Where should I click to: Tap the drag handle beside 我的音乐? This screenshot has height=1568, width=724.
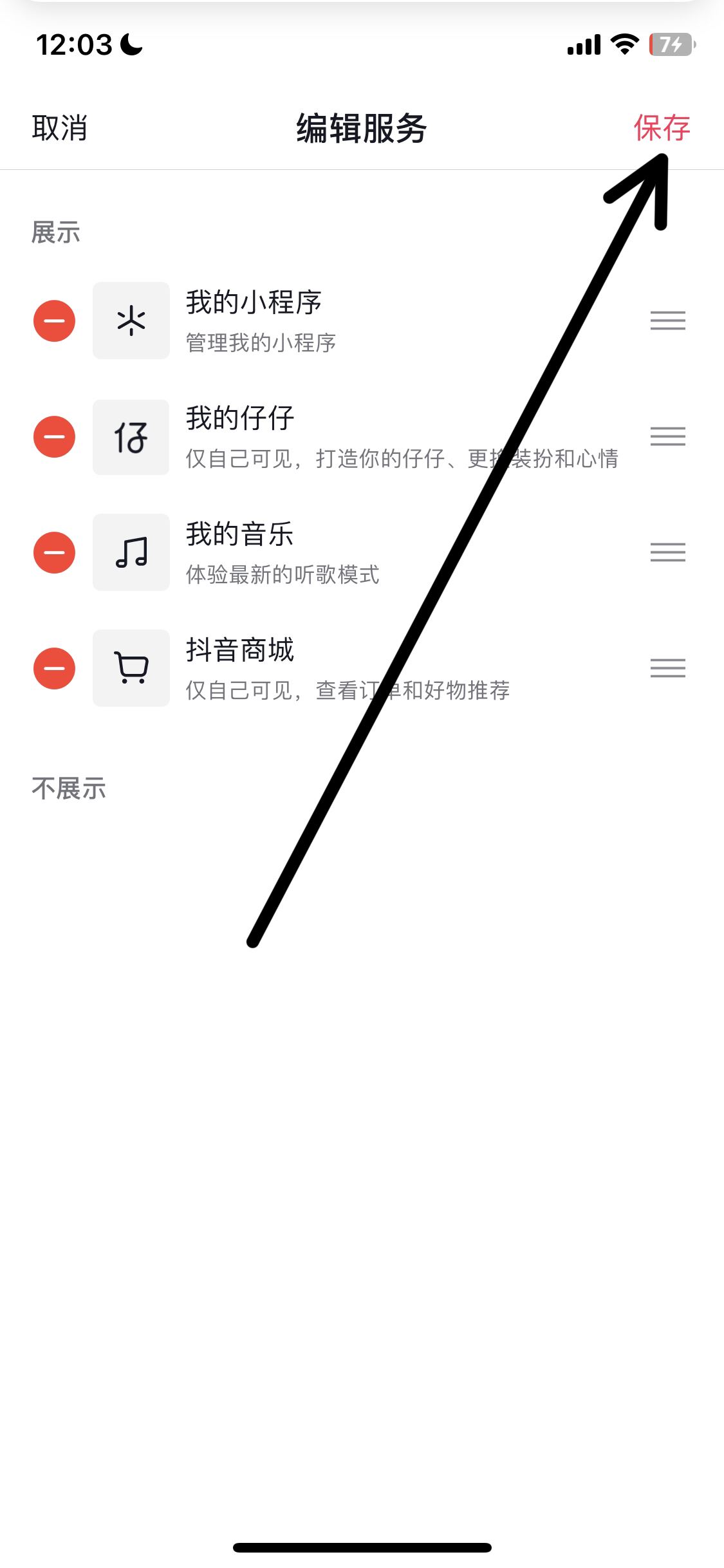(668, 552)
